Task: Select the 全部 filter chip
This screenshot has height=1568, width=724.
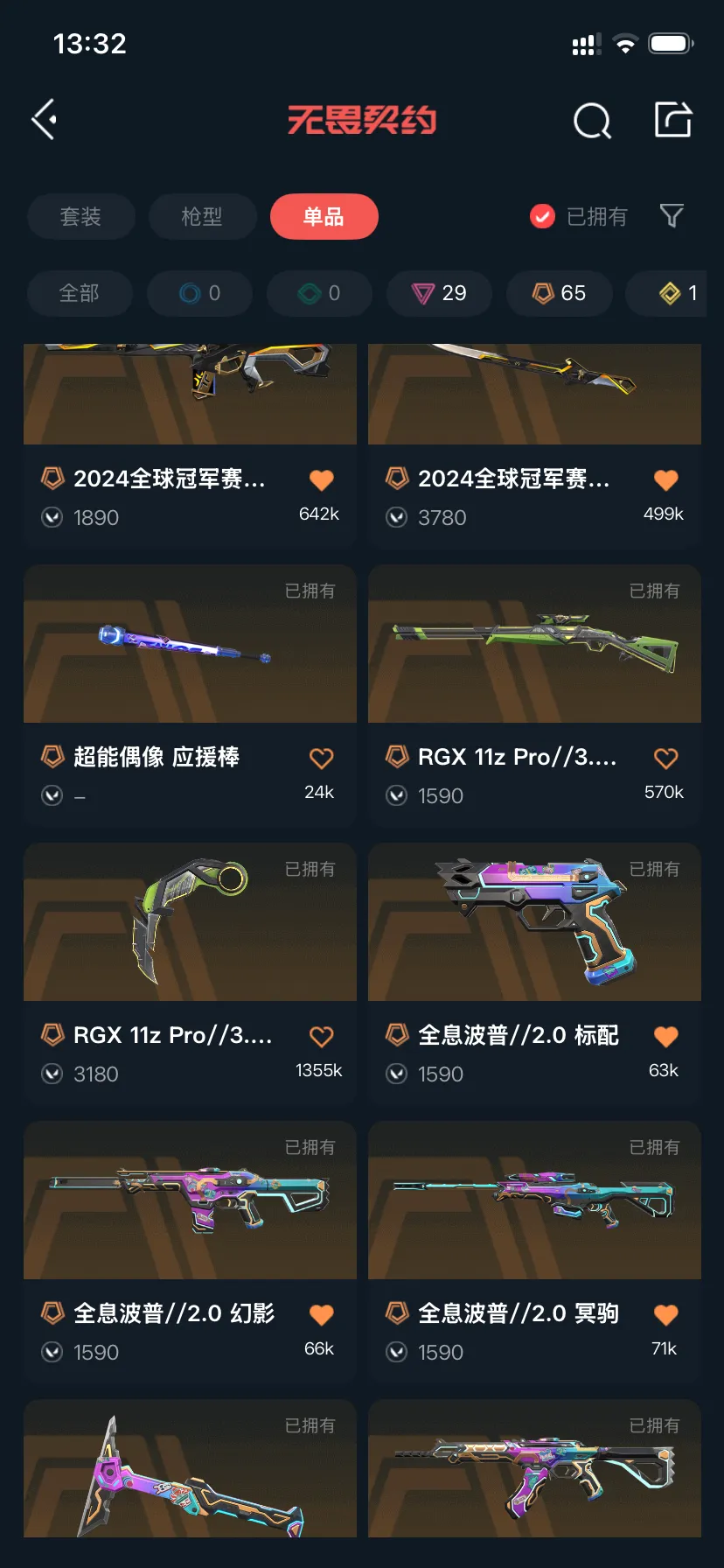Action: pyautogui.click(x=80, y=293)
